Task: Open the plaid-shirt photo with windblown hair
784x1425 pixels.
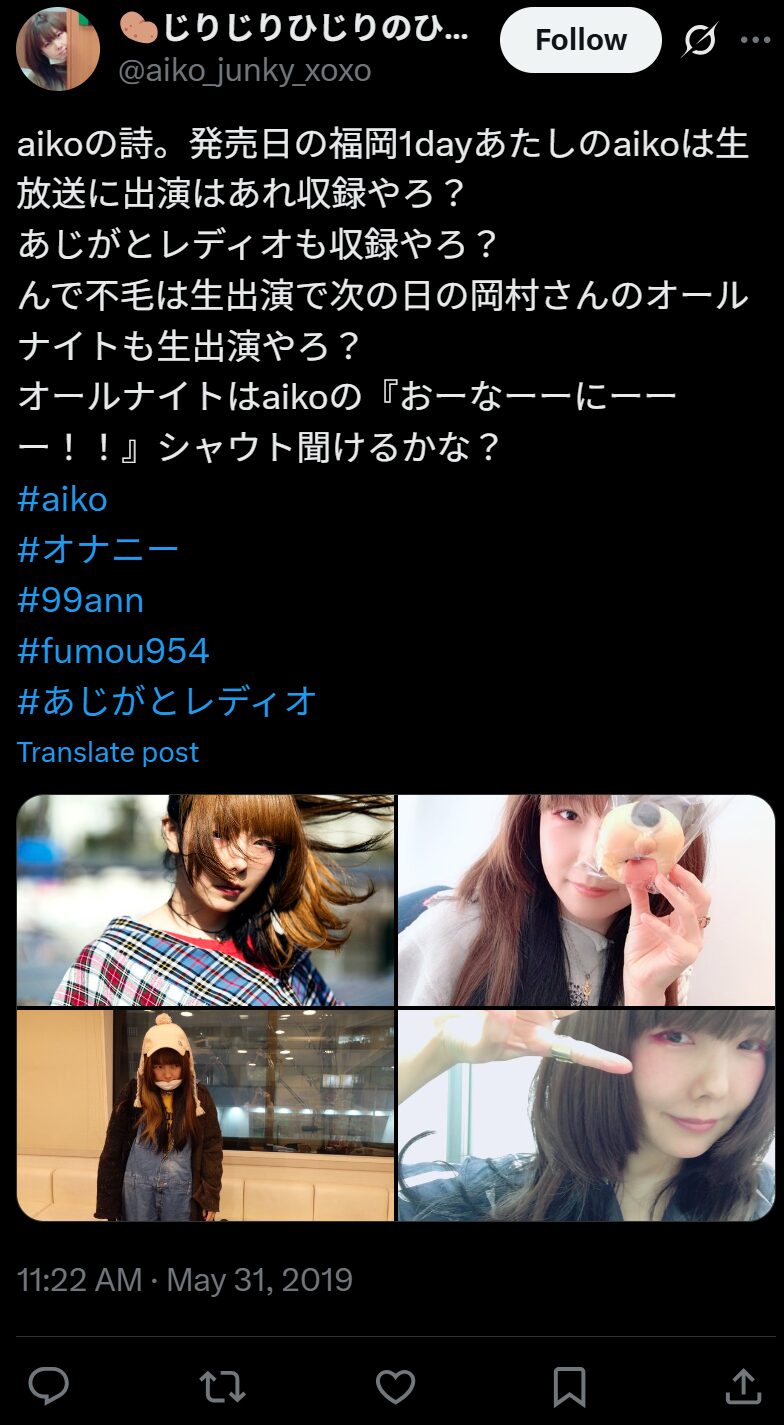Action: pos(205,900)
